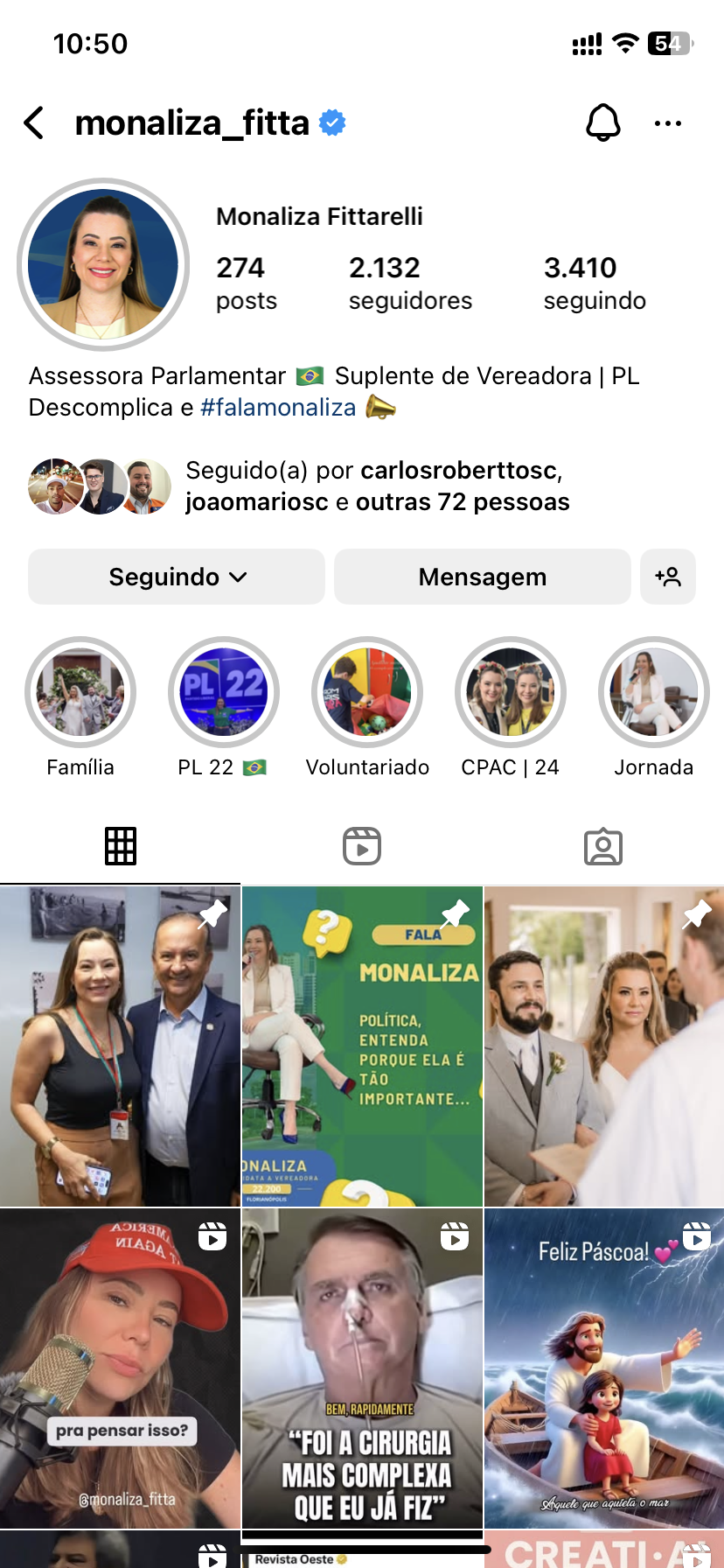Open the 2.132 seguidores list
This screenshot has width=724, height=1568.
click(409, 283)
